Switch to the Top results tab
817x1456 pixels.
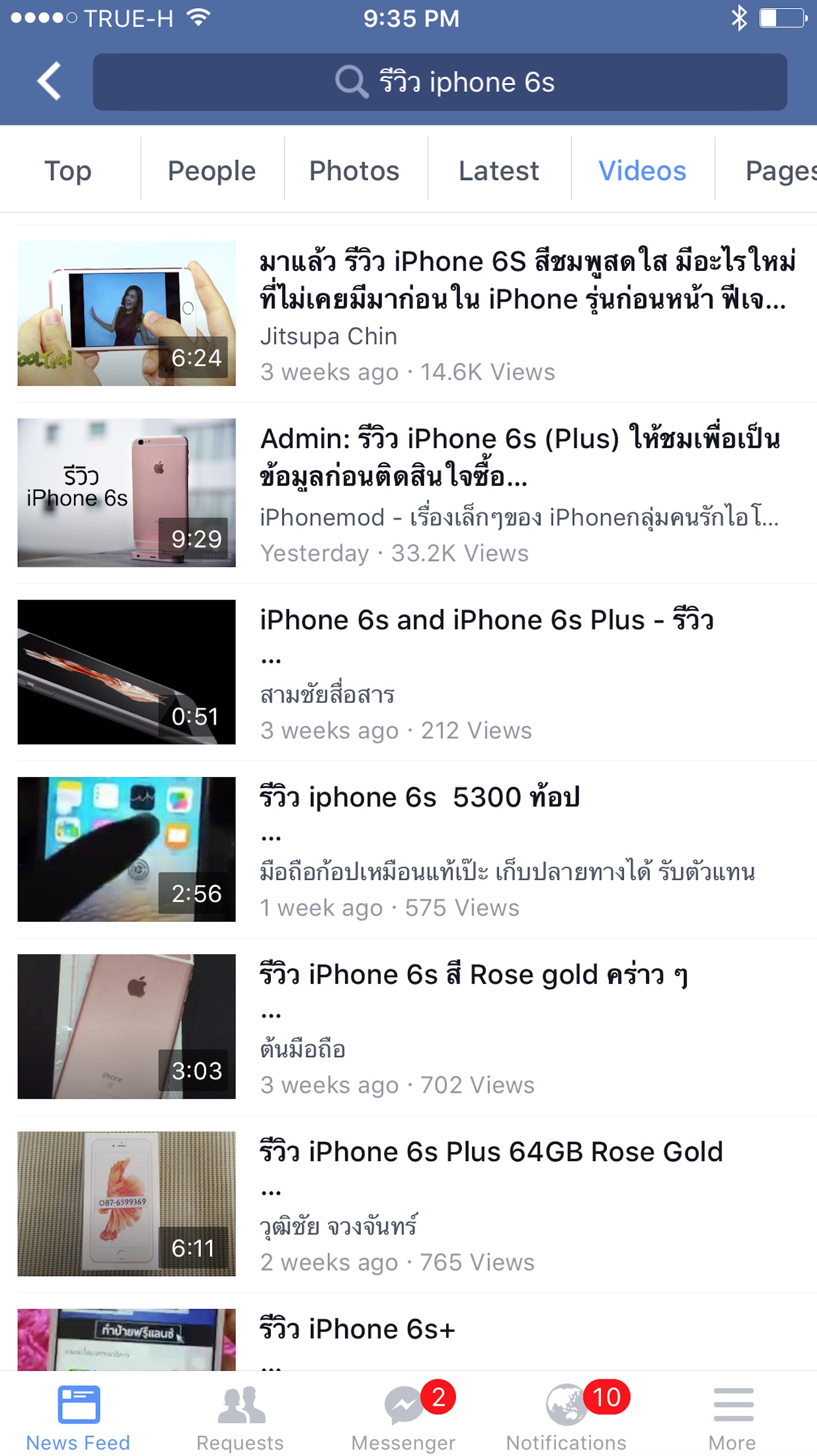[x=68, y=170]
